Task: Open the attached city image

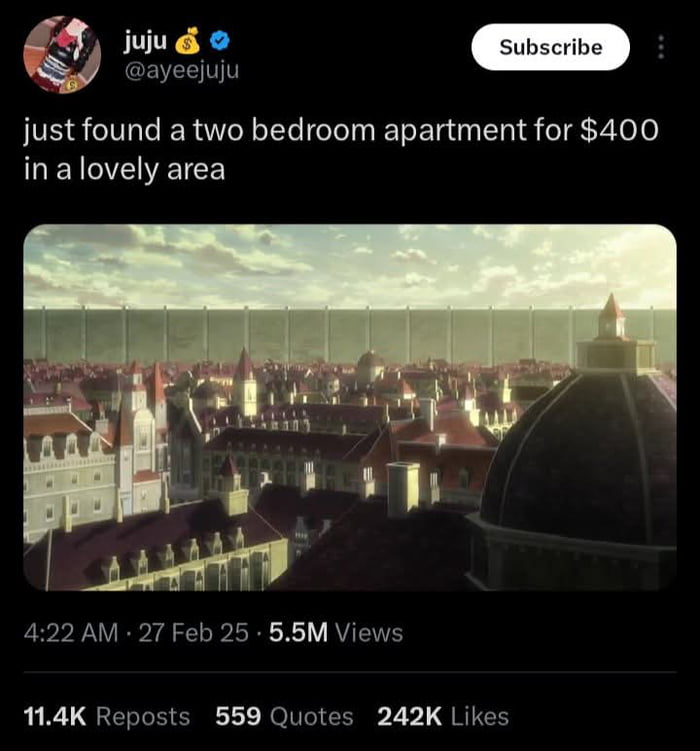Action: 349,407
